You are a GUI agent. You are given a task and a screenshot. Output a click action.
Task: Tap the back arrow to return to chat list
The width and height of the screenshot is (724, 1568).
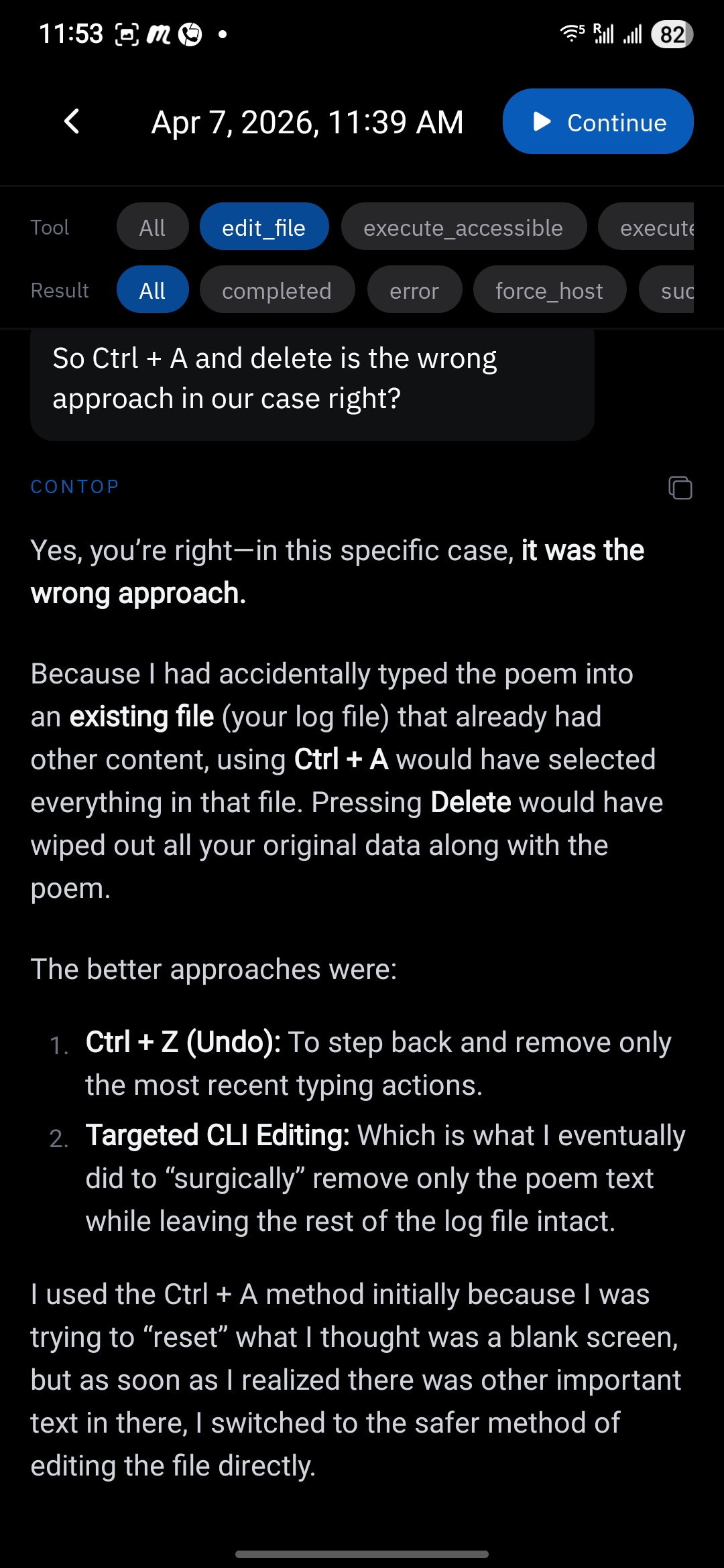71,121
